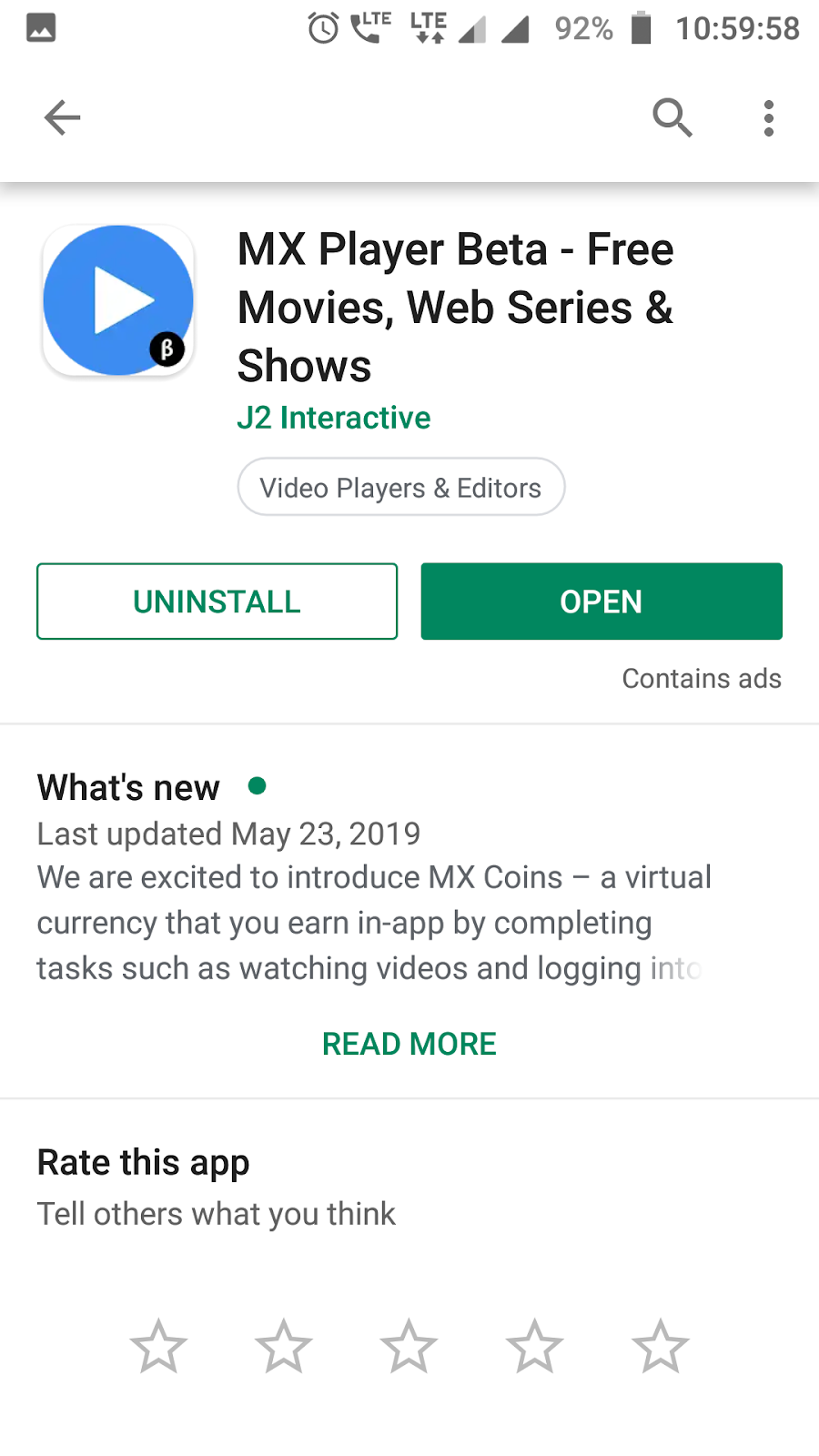Screen dimensions: 819x1456
Task: Rate the app four stars
Action: click(x=534, y=1347)
